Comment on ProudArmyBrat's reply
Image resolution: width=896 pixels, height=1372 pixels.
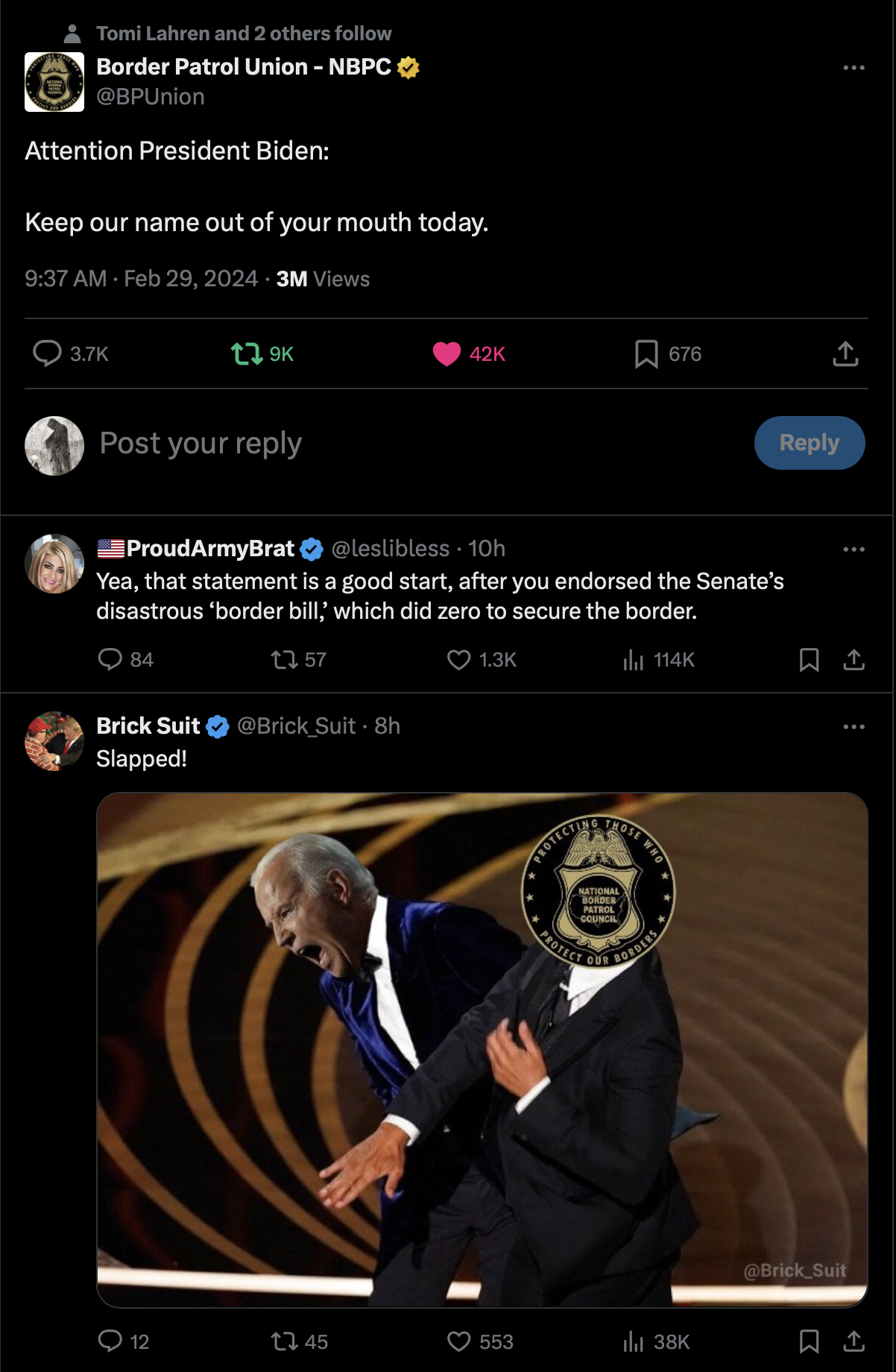pyautogui.click(x=110, y=660)
